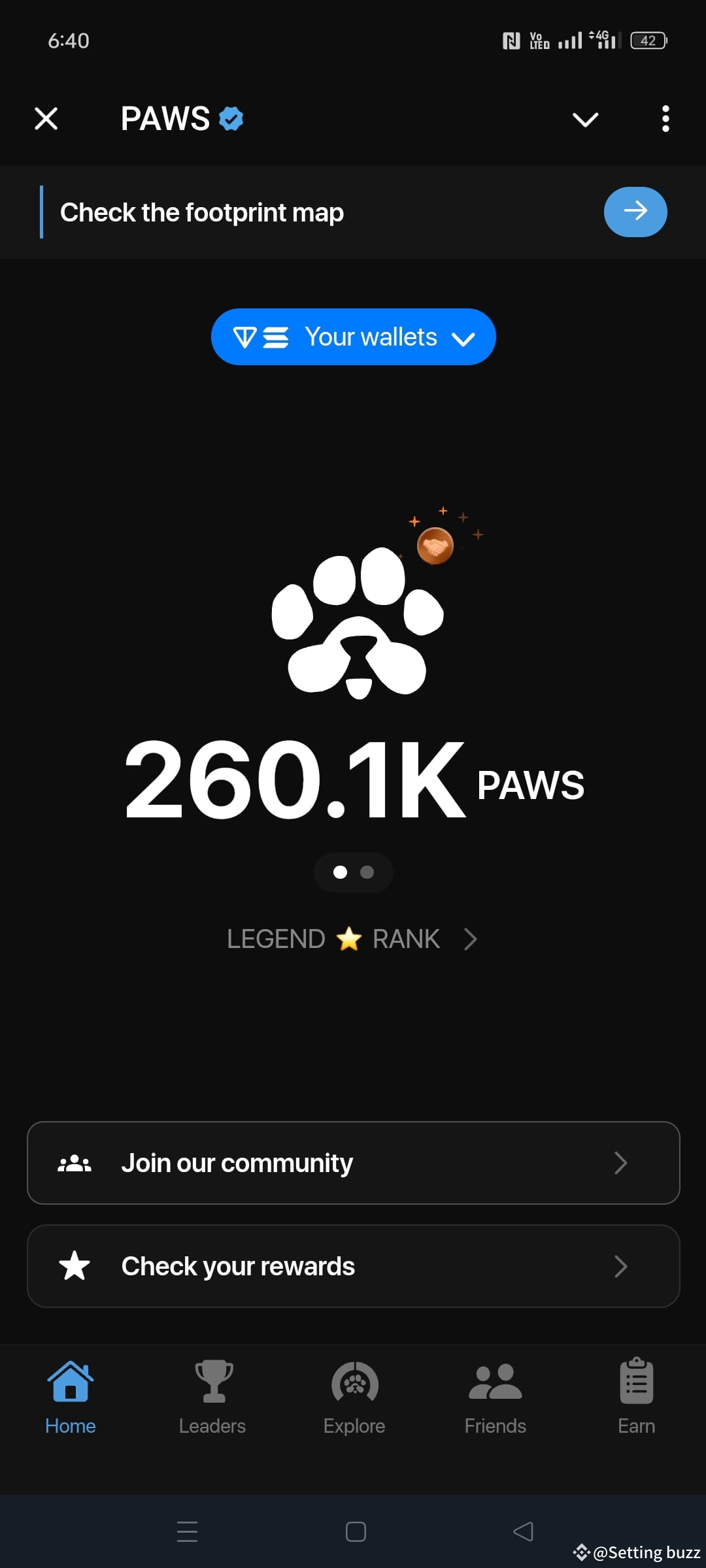Image resolution: width=706 pixels, height=1568 pixels.
Task: Open Join our community
Action: tap(353, 1162)
